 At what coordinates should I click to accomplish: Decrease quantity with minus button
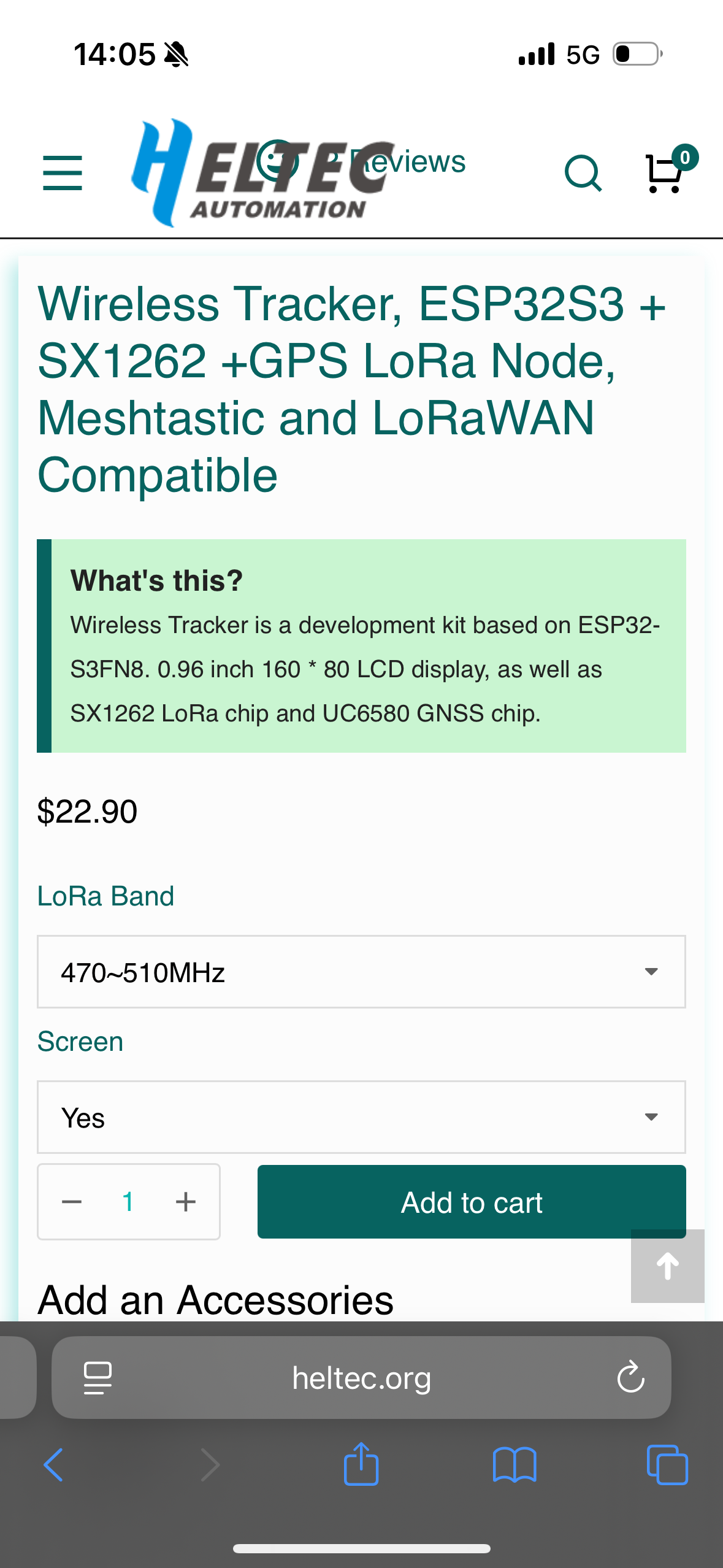coord(72,1202)
